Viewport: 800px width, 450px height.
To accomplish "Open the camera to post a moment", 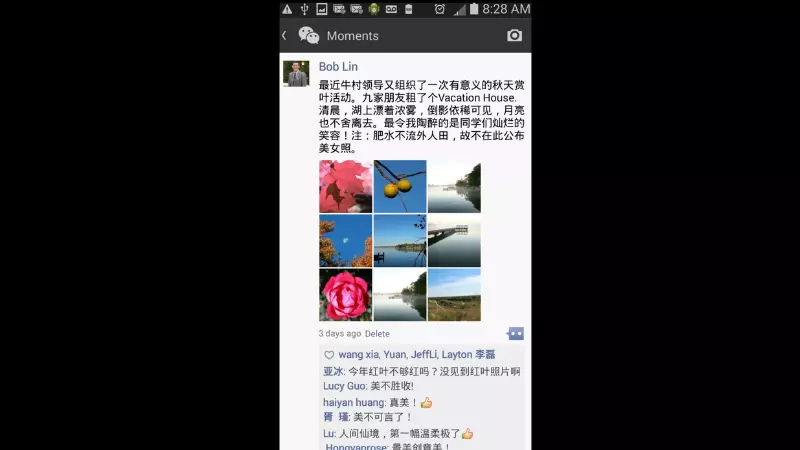I will click(x=514, y=36).
